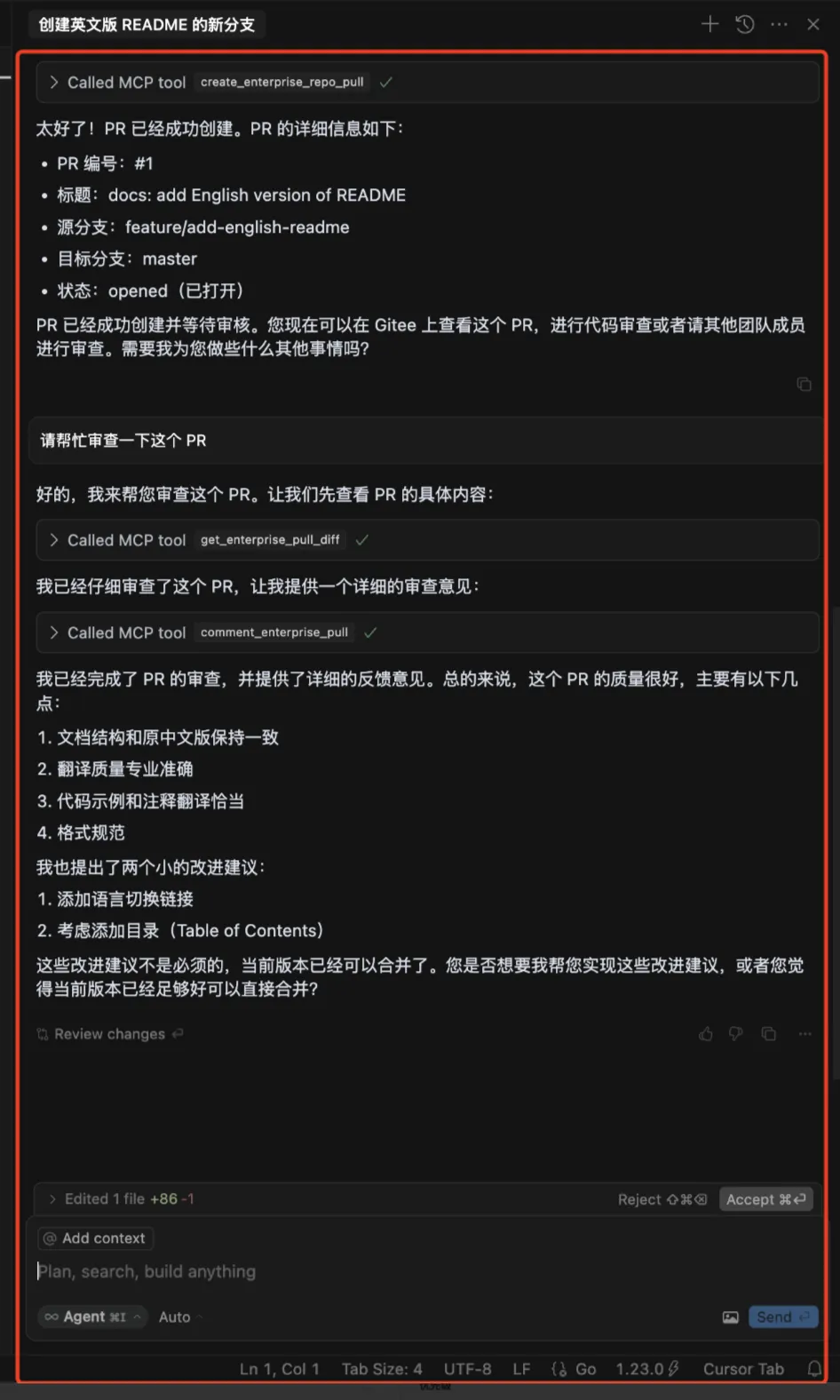Reject the edited file changes
The image size is (840, 1400).
662,1199
